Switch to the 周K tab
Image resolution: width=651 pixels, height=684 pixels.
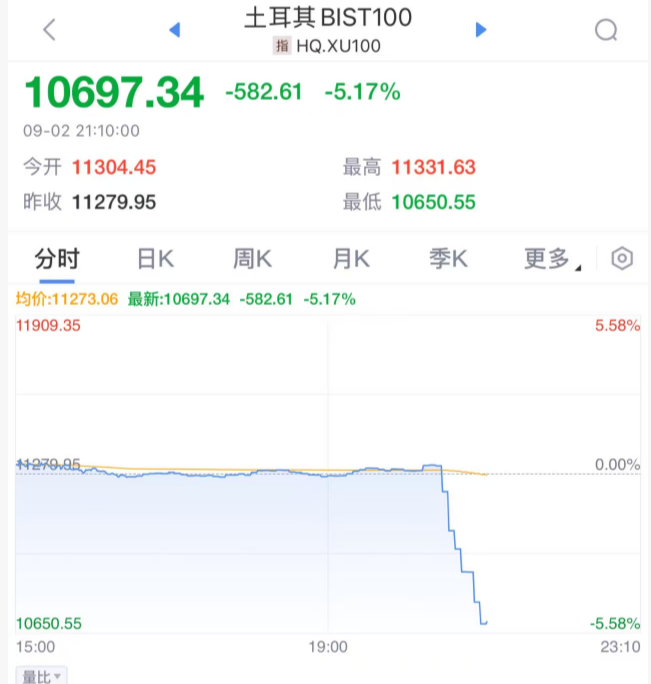(x=252, y=259)
